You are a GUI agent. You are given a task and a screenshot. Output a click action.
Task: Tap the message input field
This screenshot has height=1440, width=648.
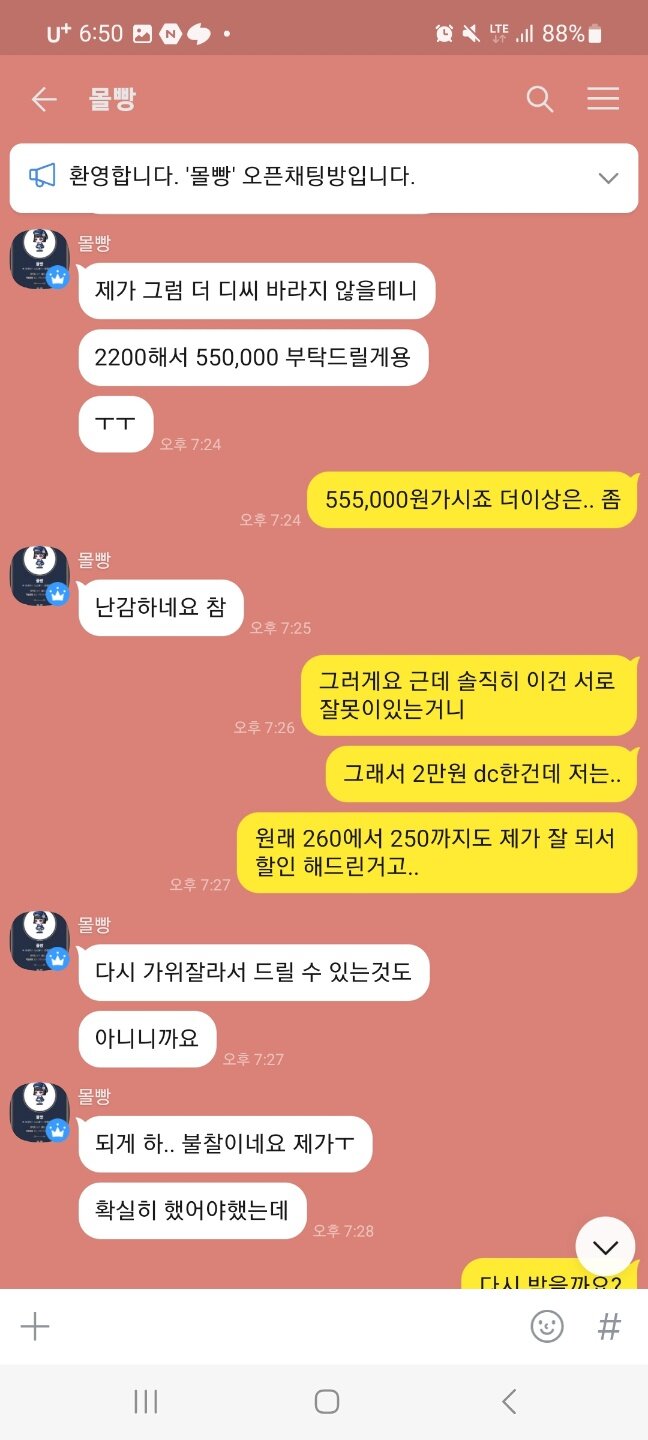click(290, 1327)
